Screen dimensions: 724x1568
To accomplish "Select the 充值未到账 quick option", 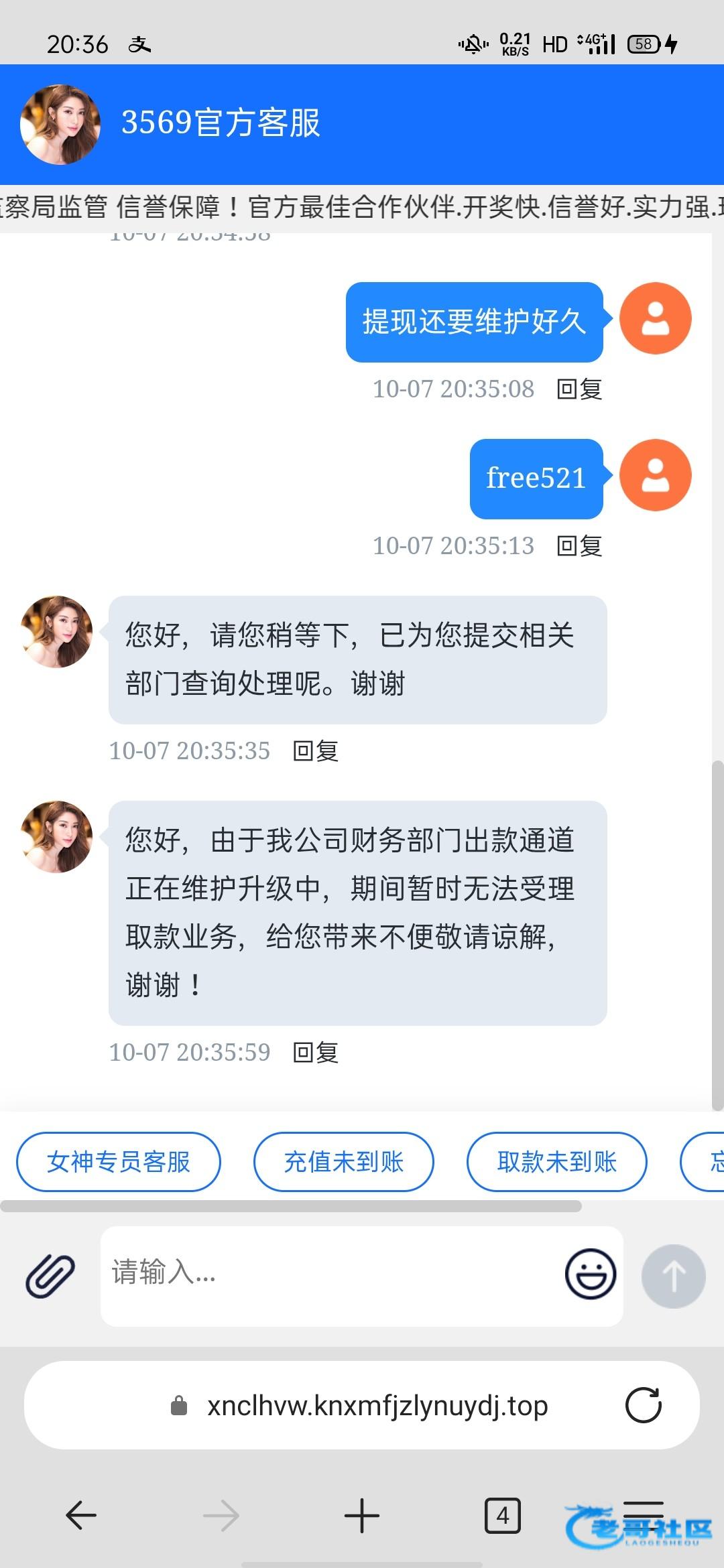I will pyautogui.click(x=343, y=1162).
